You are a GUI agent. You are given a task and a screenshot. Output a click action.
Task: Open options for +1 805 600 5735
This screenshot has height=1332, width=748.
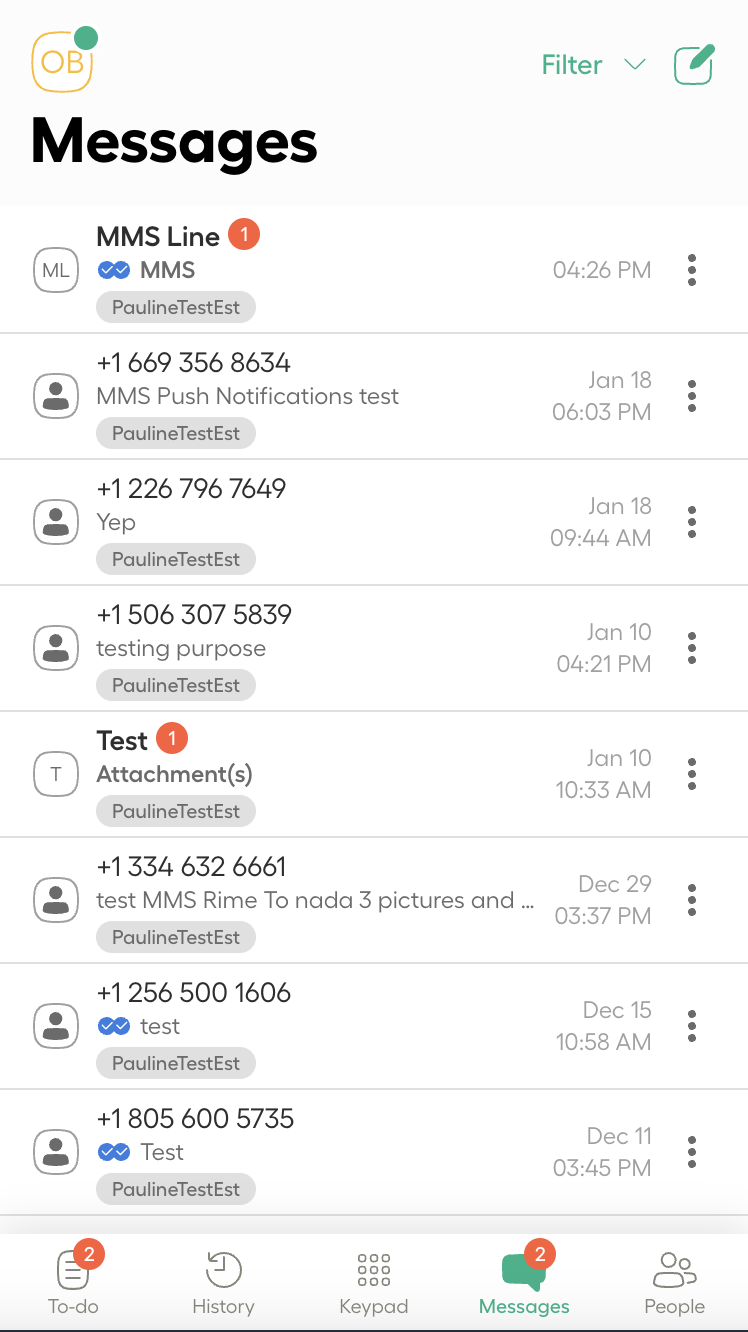point(692,1152)
